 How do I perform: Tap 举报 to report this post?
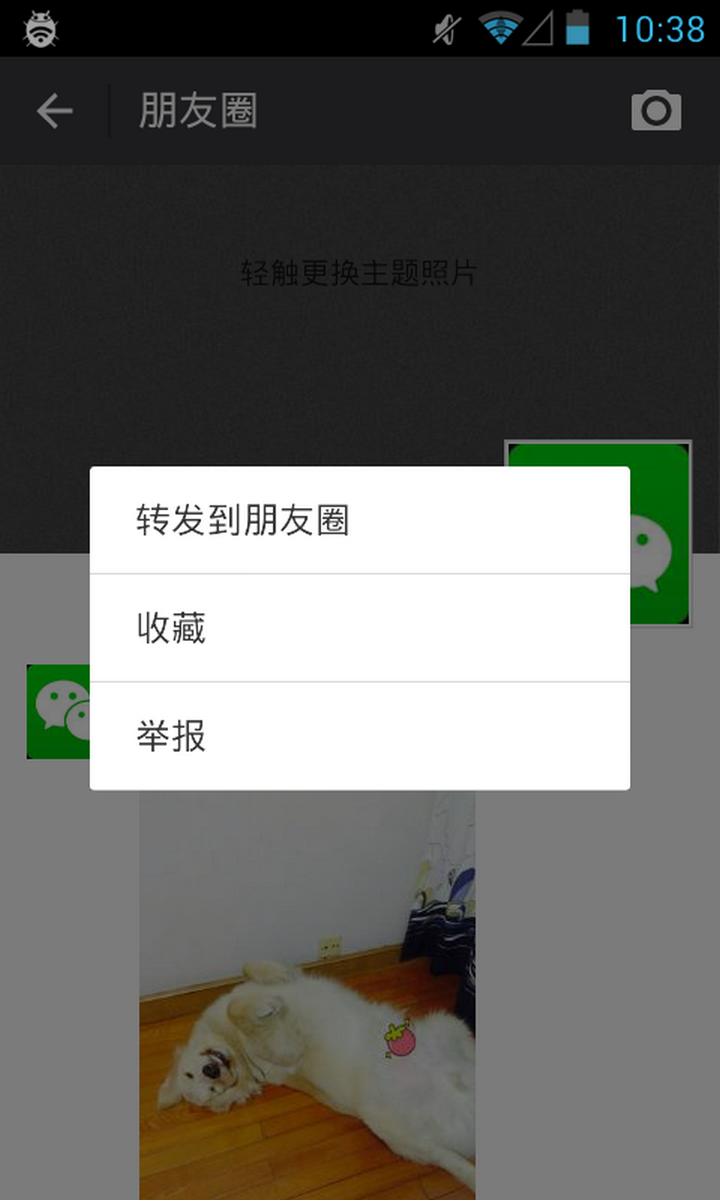[360, 737]
